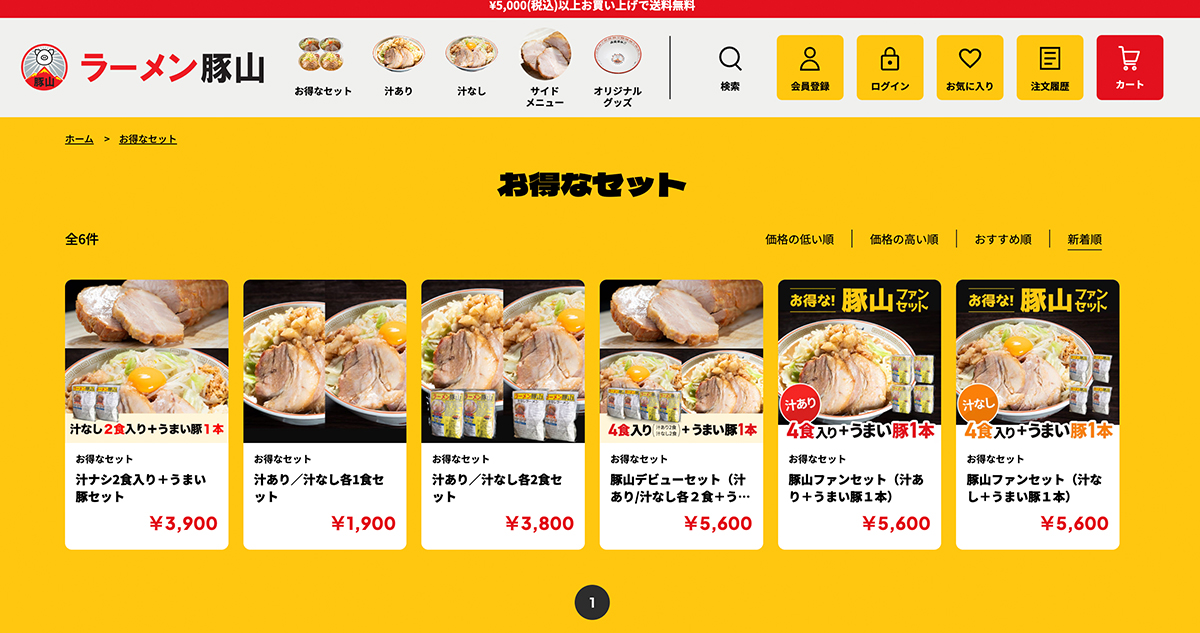Viewport: 1200px width, 633px height.
Task: Open 汁あり/汁なし各1食セット product card
Action: coord(325,414)
